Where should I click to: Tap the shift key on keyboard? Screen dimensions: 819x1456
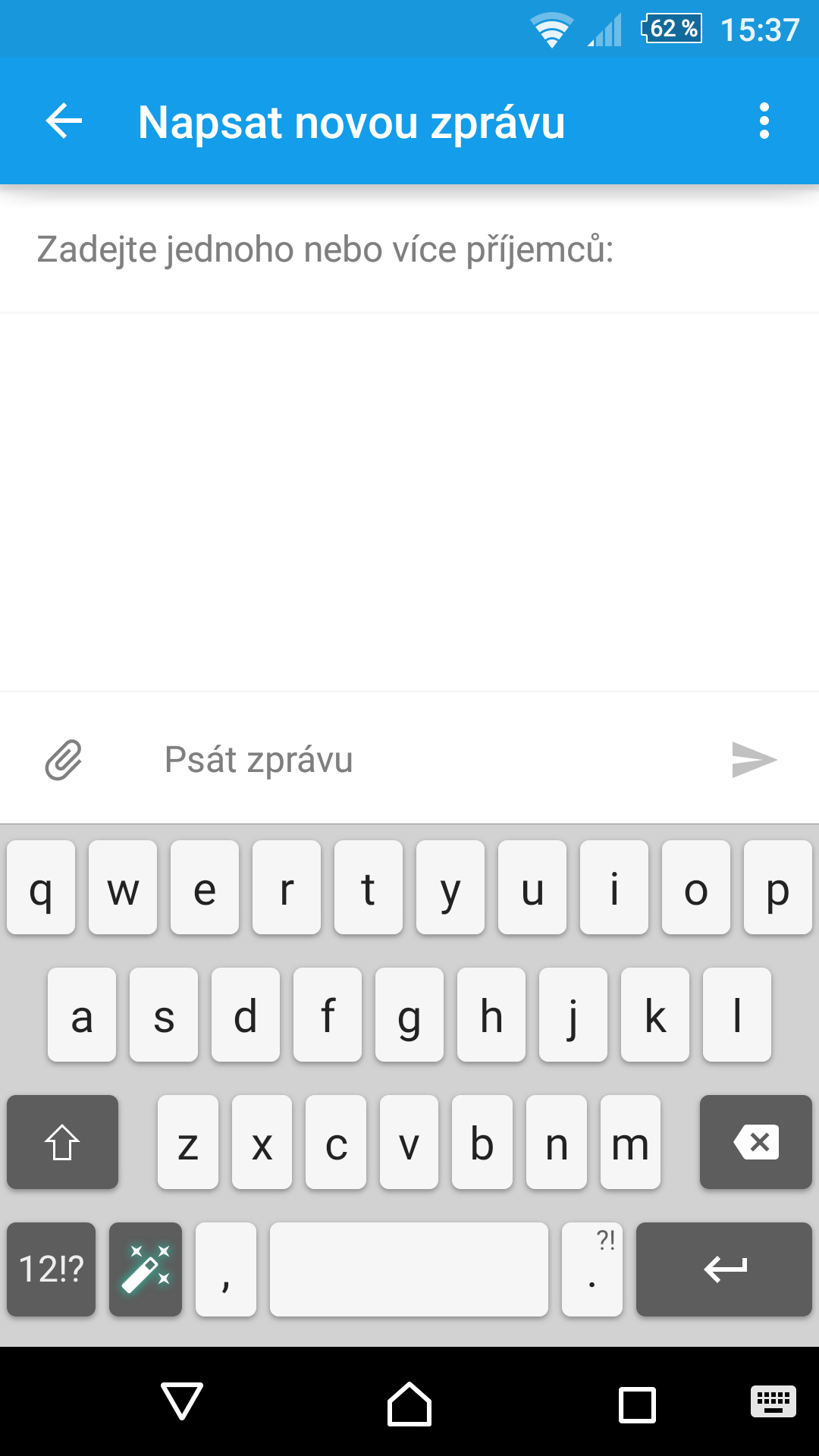coord(62,1142)
